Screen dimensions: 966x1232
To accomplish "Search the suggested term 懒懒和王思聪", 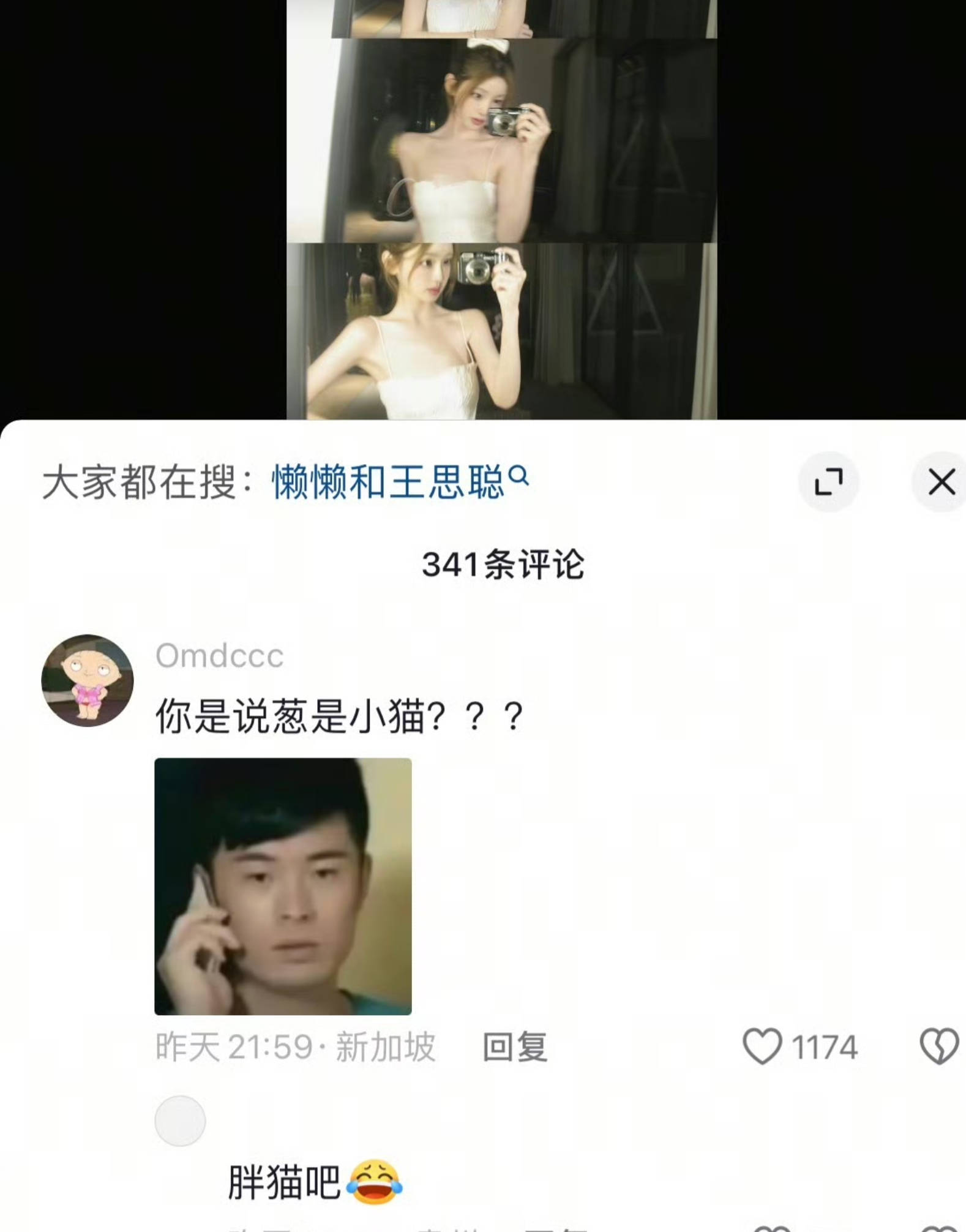I will (x=399, y=482).
